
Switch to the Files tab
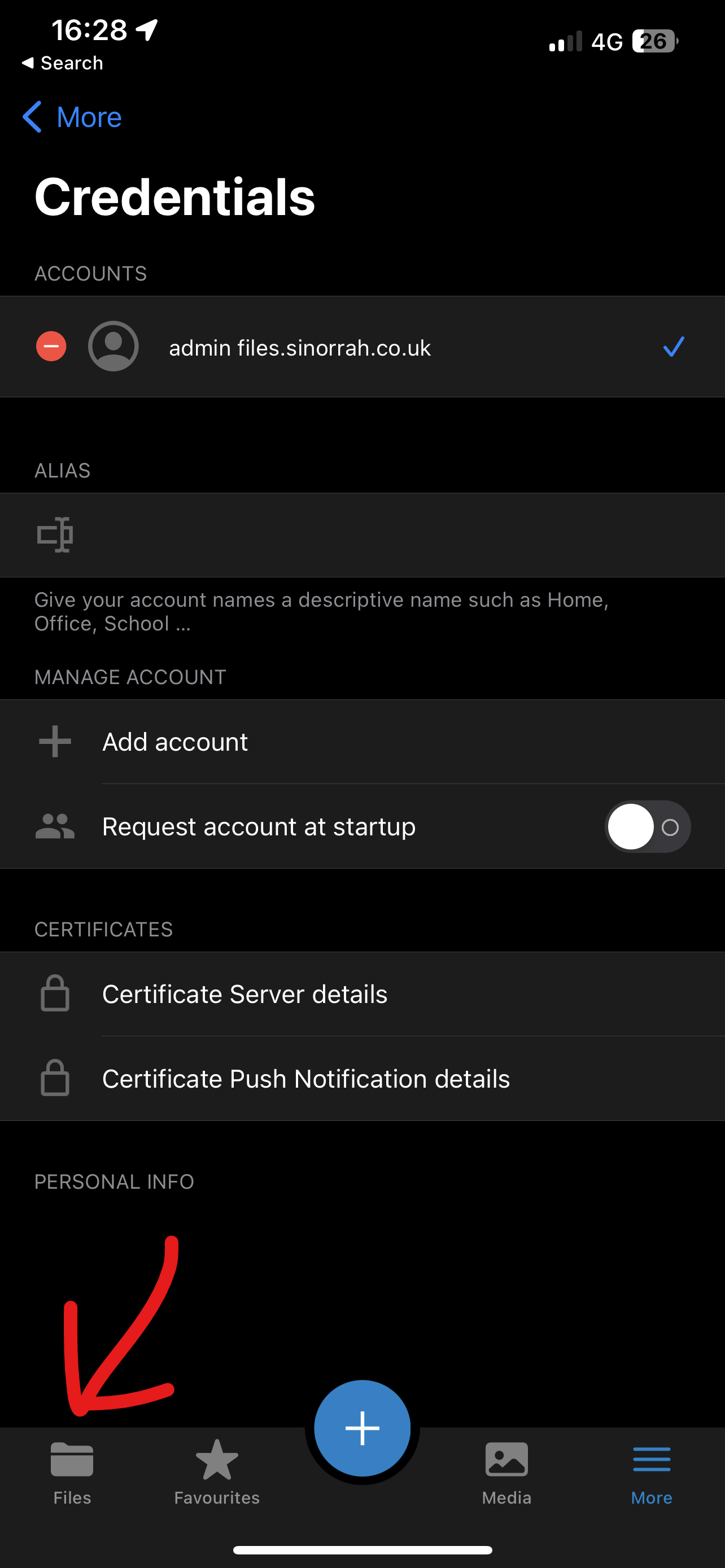72,1472
